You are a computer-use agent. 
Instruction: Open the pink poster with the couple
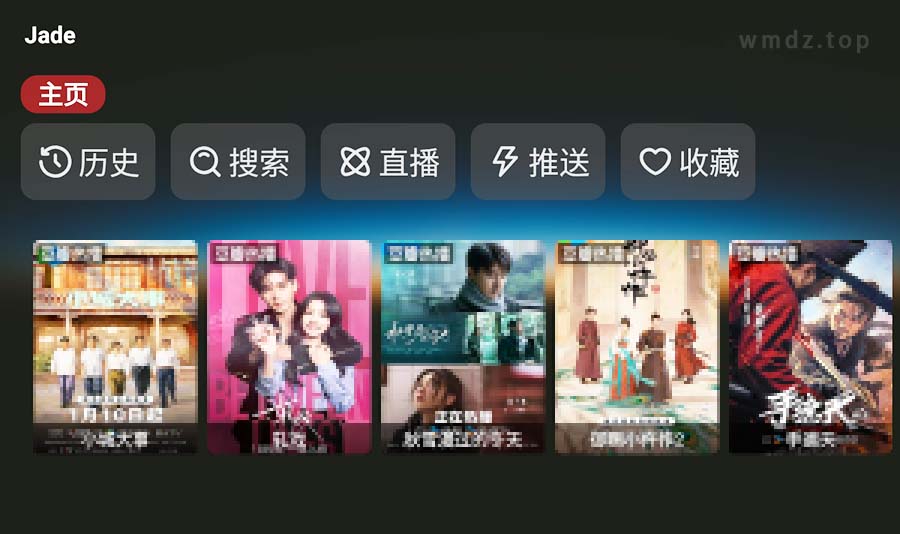pos(289,346)
